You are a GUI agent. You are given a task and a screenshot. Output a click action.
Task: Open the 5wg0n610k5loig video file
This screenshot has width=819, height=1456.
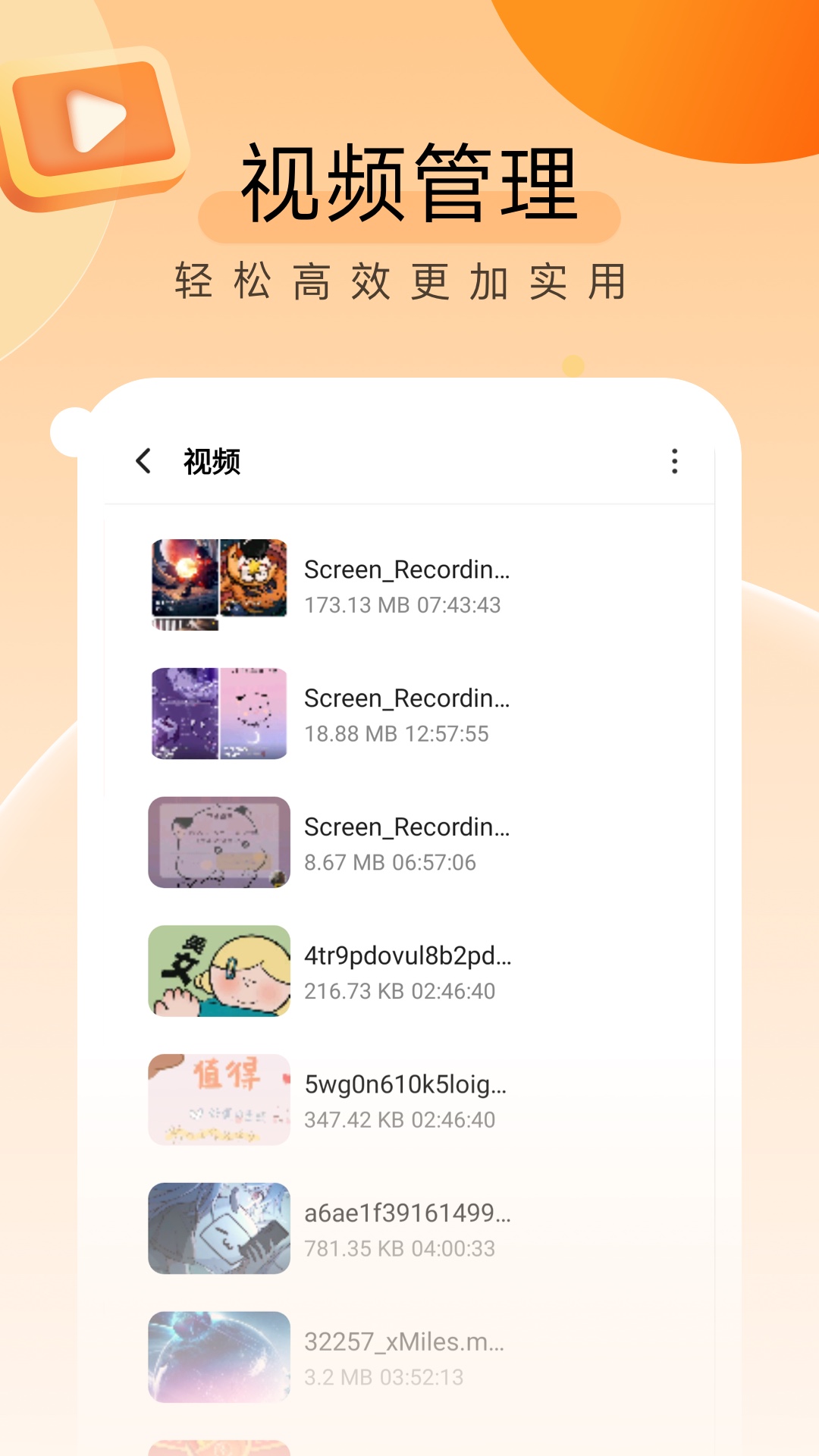point(409,1101)
